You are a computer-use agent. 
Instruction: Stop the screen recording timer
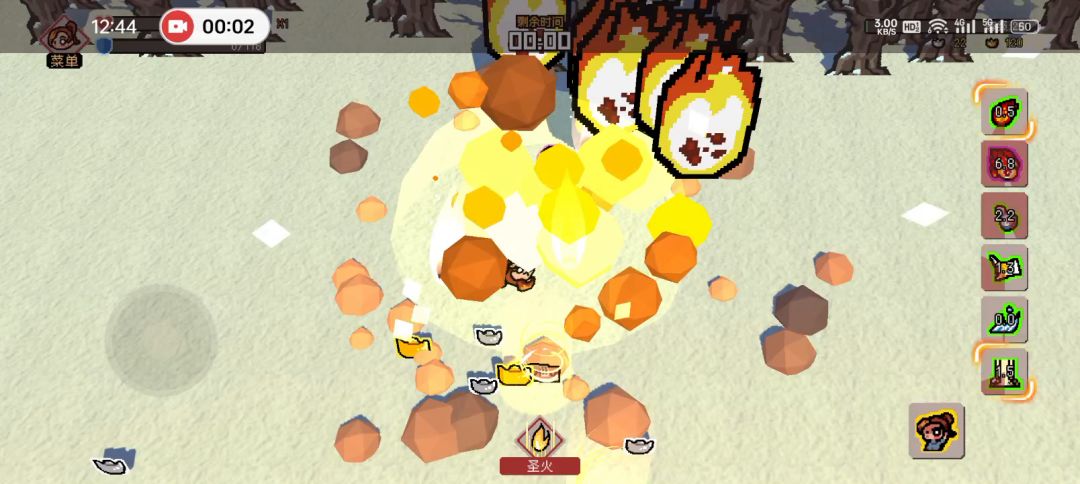click(178, 27)
